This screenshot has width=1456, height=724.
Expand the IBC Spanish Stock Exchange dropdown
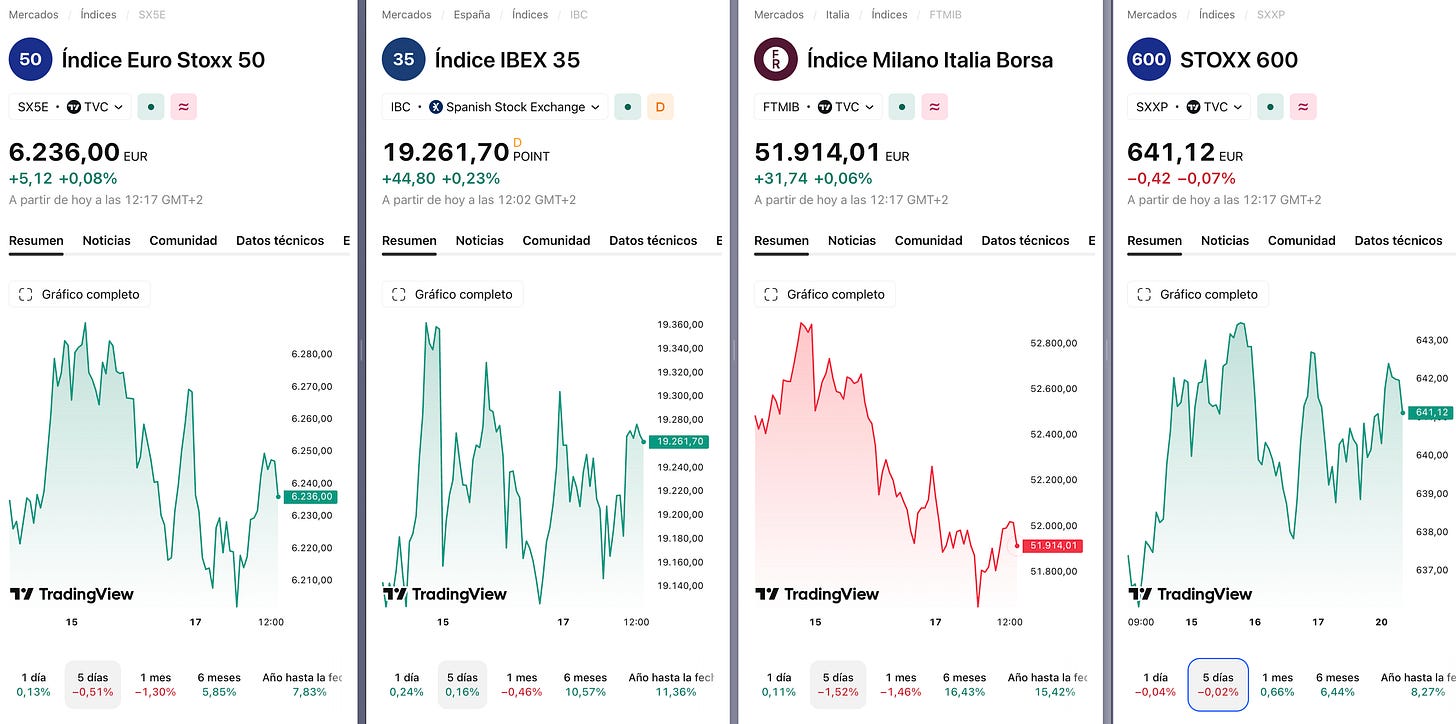[x=495, y=107]
